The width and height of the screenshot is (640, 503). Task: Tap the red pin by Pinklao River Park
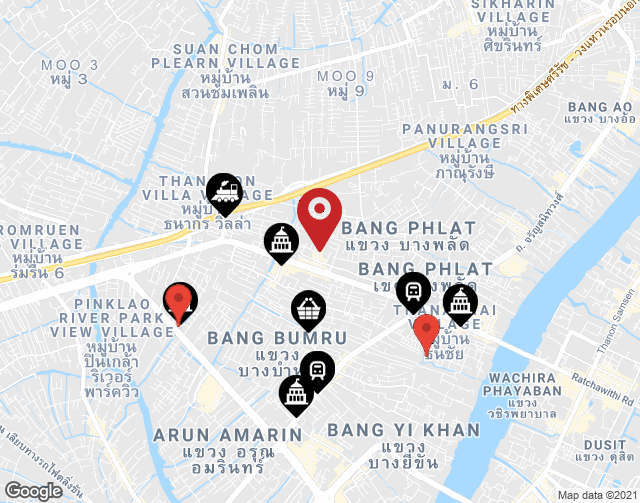coord(180,300)
